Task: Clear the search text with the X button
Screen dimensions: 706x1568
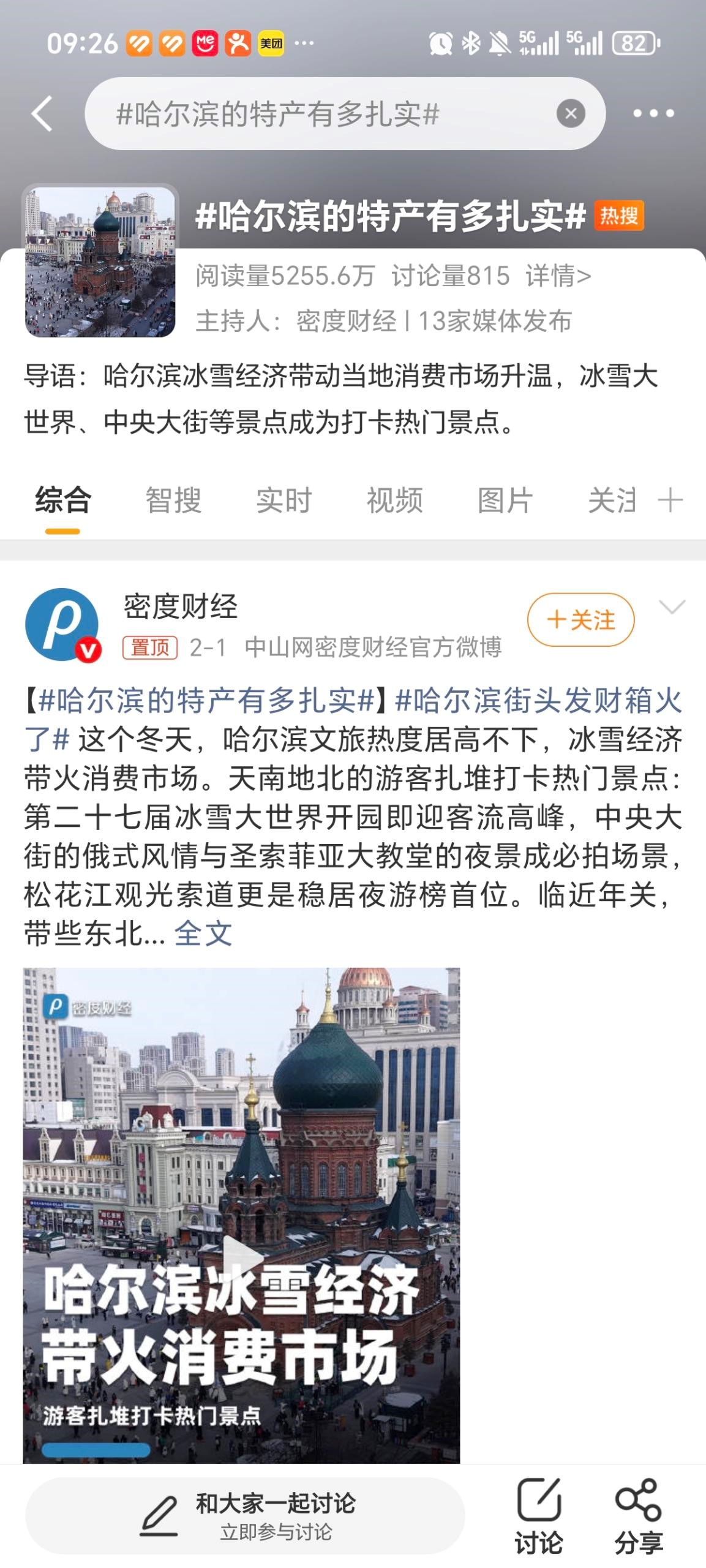Action: (x=570, y=114)
